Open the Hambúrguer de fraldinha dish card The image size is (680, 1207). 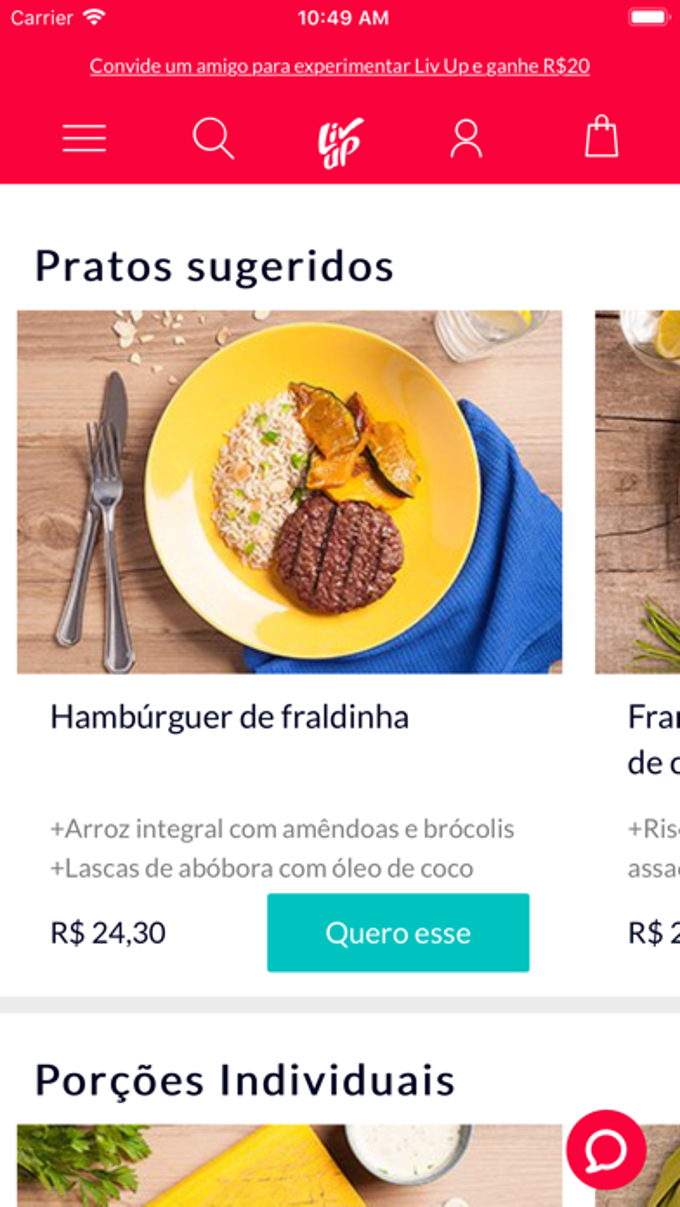tap(289, 492)
